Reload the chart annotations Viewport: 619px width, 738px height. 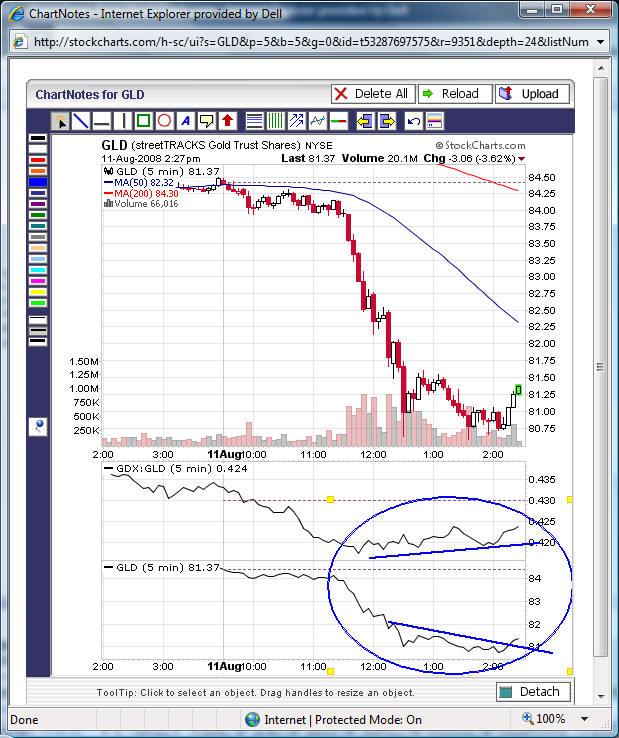coord(449,94)
